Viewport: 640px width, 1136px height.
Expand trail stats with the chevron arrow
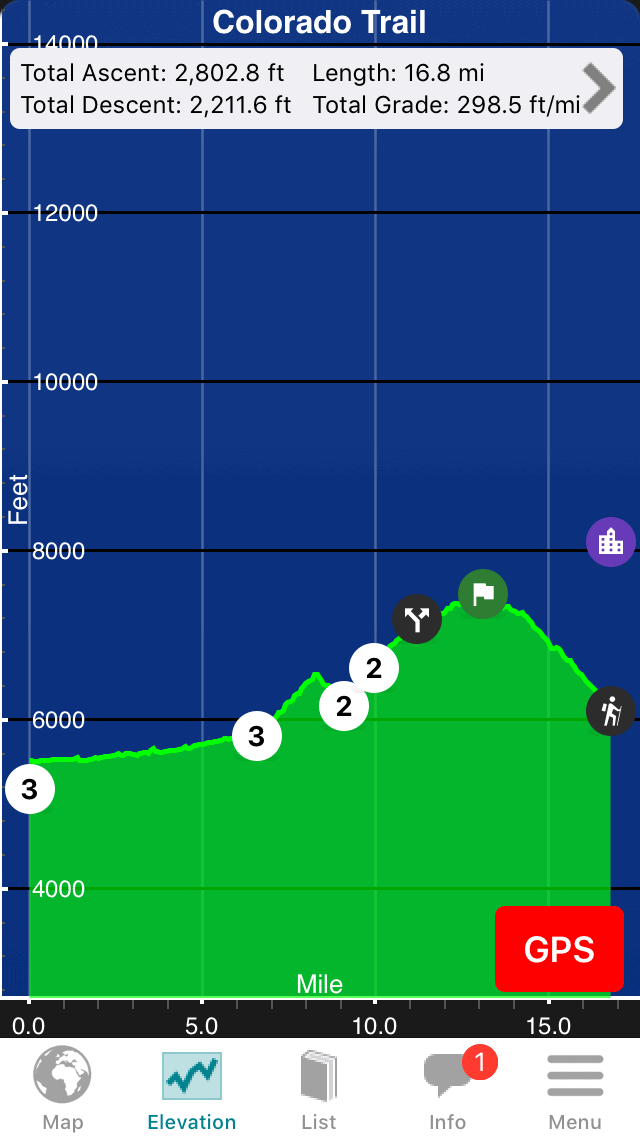point(600,88)
